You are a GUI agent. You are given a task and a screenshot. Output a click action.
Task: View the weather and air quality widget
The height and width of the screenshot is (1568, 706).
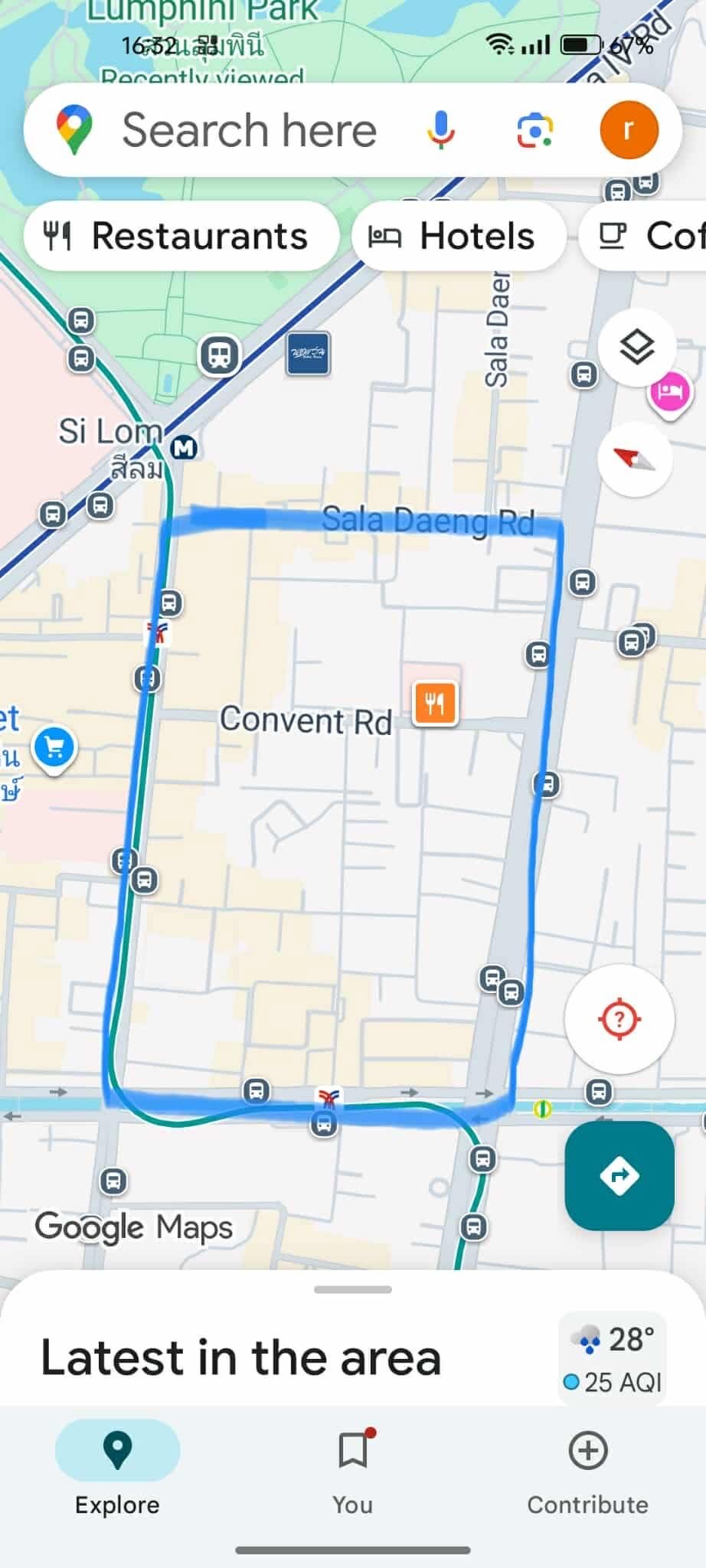[613, 1359]
